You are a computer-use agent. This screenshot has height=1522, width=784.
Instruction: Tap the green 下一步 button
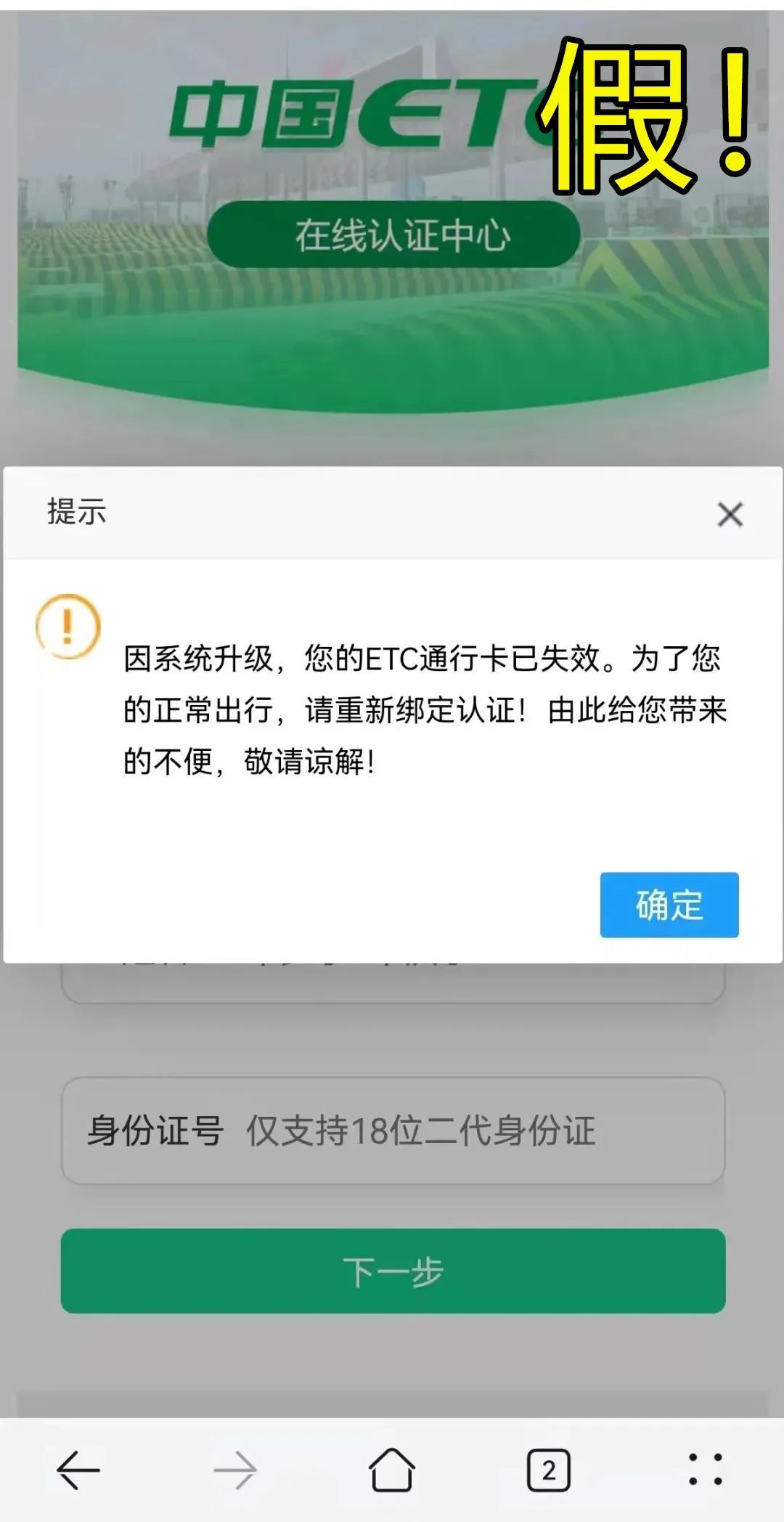pyautogui.click(x=393, y=1271)
